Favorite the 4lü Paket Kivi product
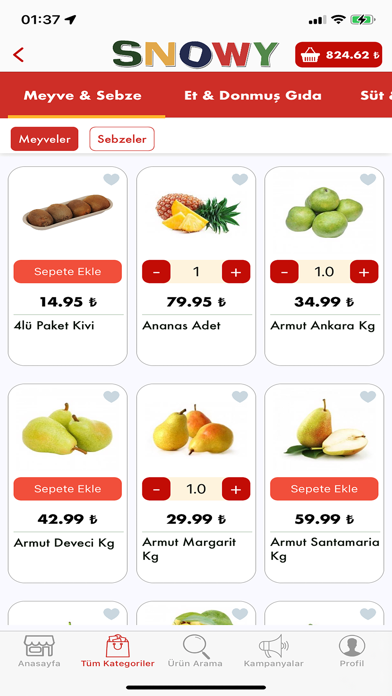Screen dimensions: 392x696 pos(111,179)
